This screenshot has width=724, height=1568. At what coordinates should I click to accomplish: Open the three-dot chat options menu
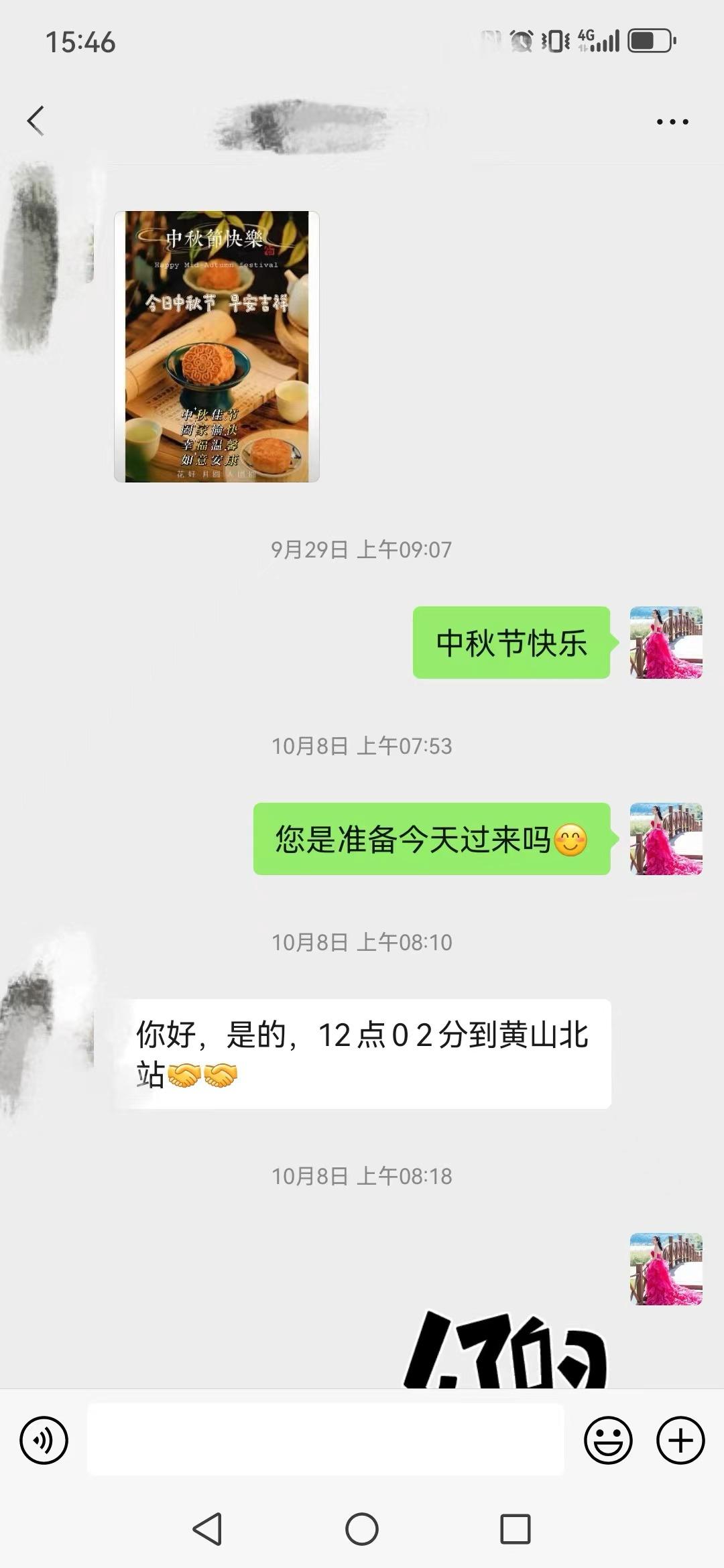click(672, 122)
